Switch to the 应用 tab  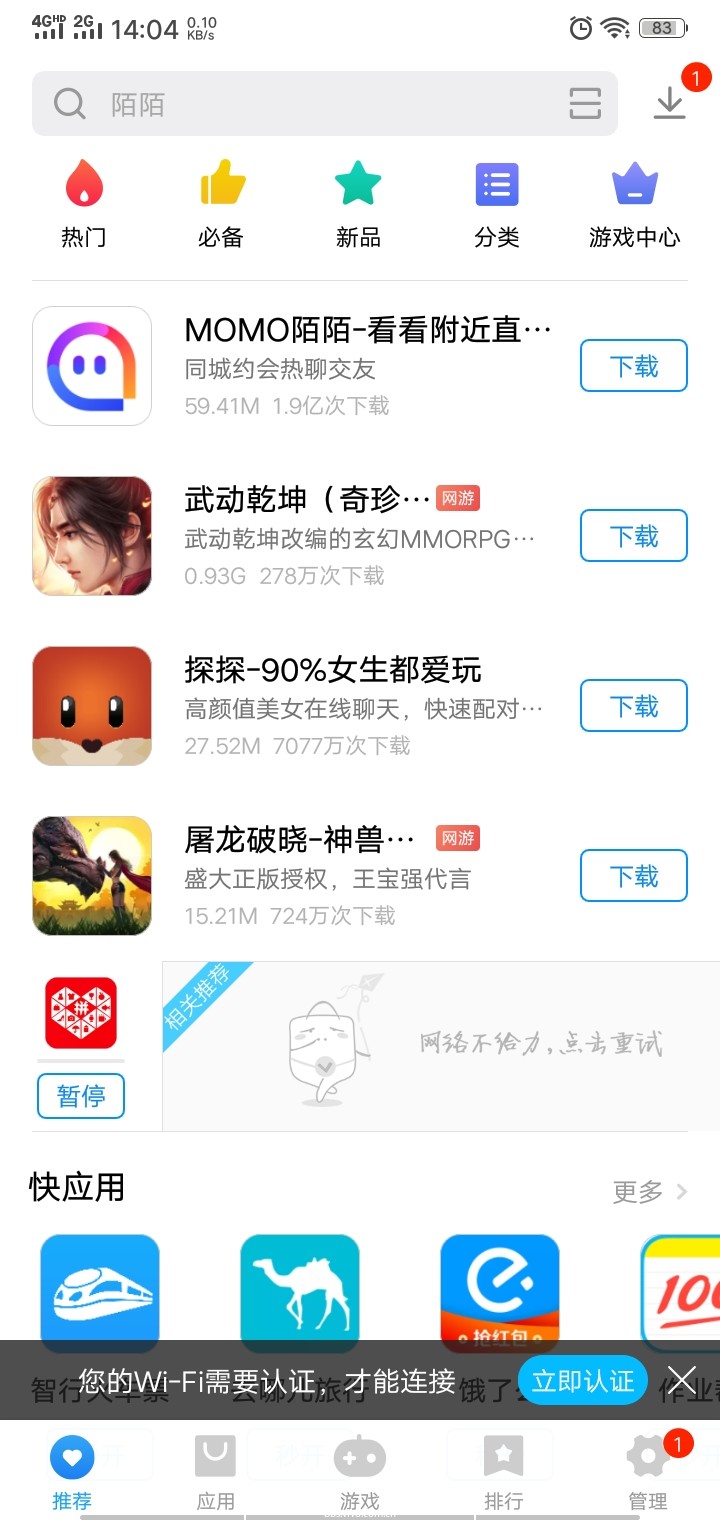point(215,1472)
